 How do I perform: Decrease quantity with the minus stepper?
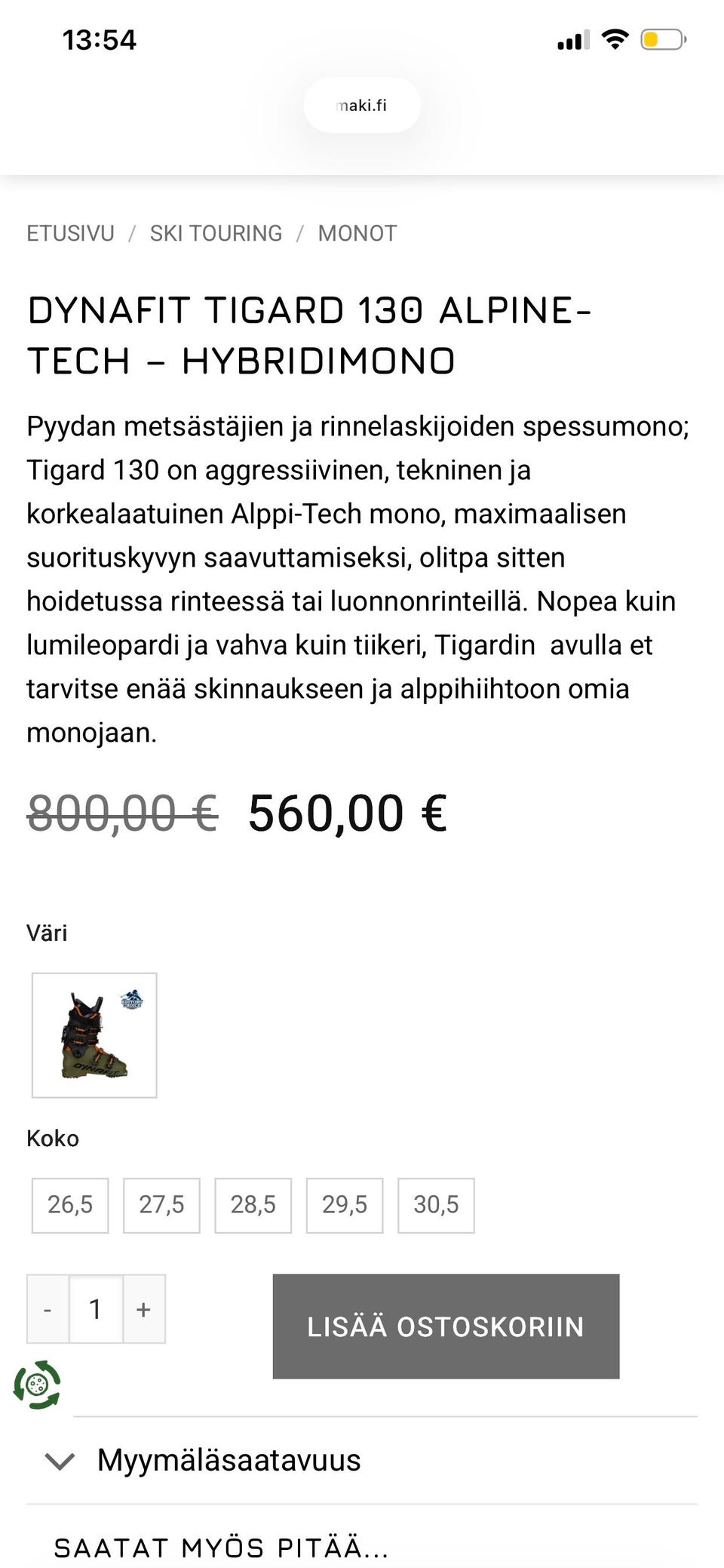(x=48, y=1309)
